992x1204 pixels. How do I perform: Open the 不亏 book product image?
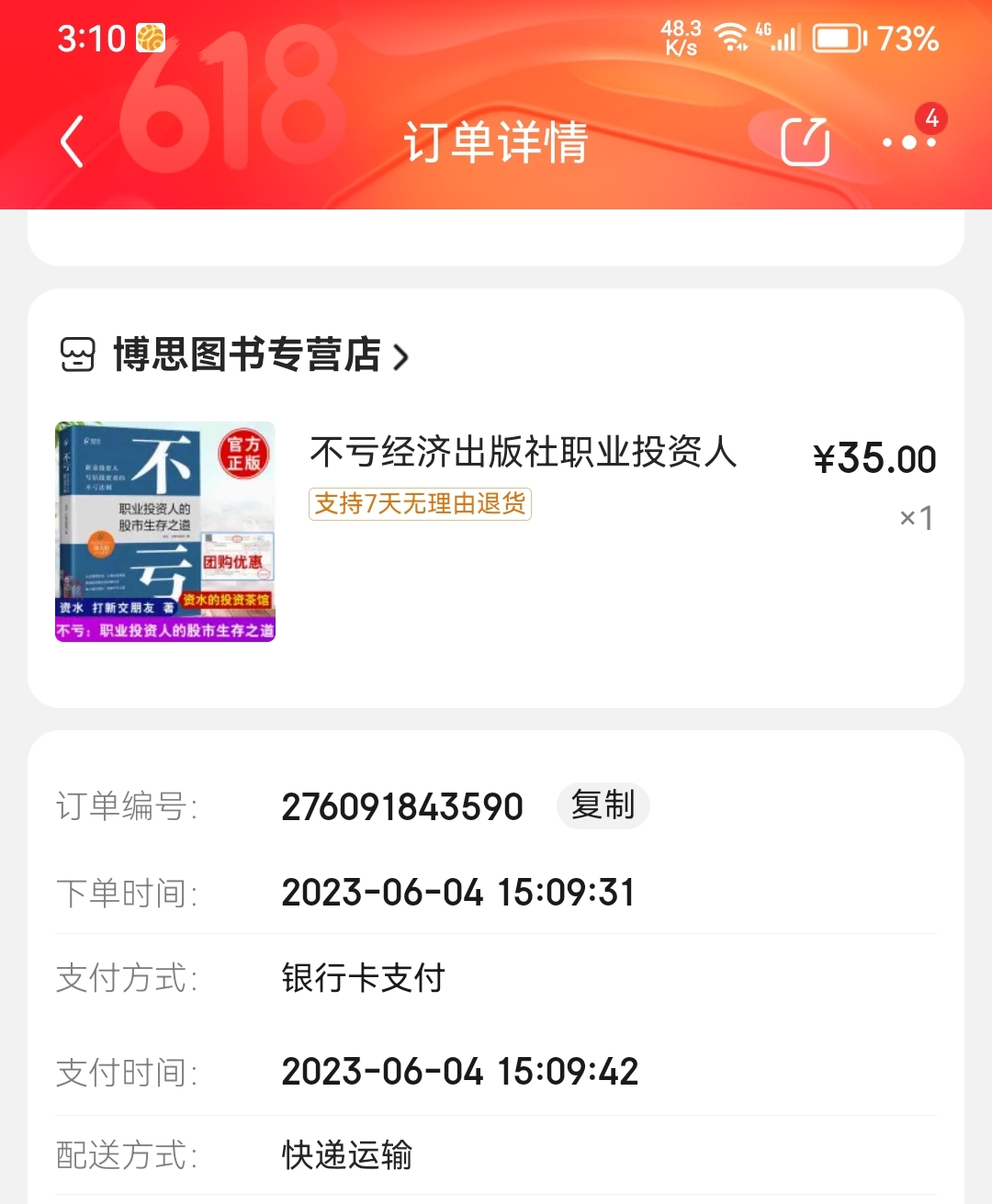[x=165, y=531]
